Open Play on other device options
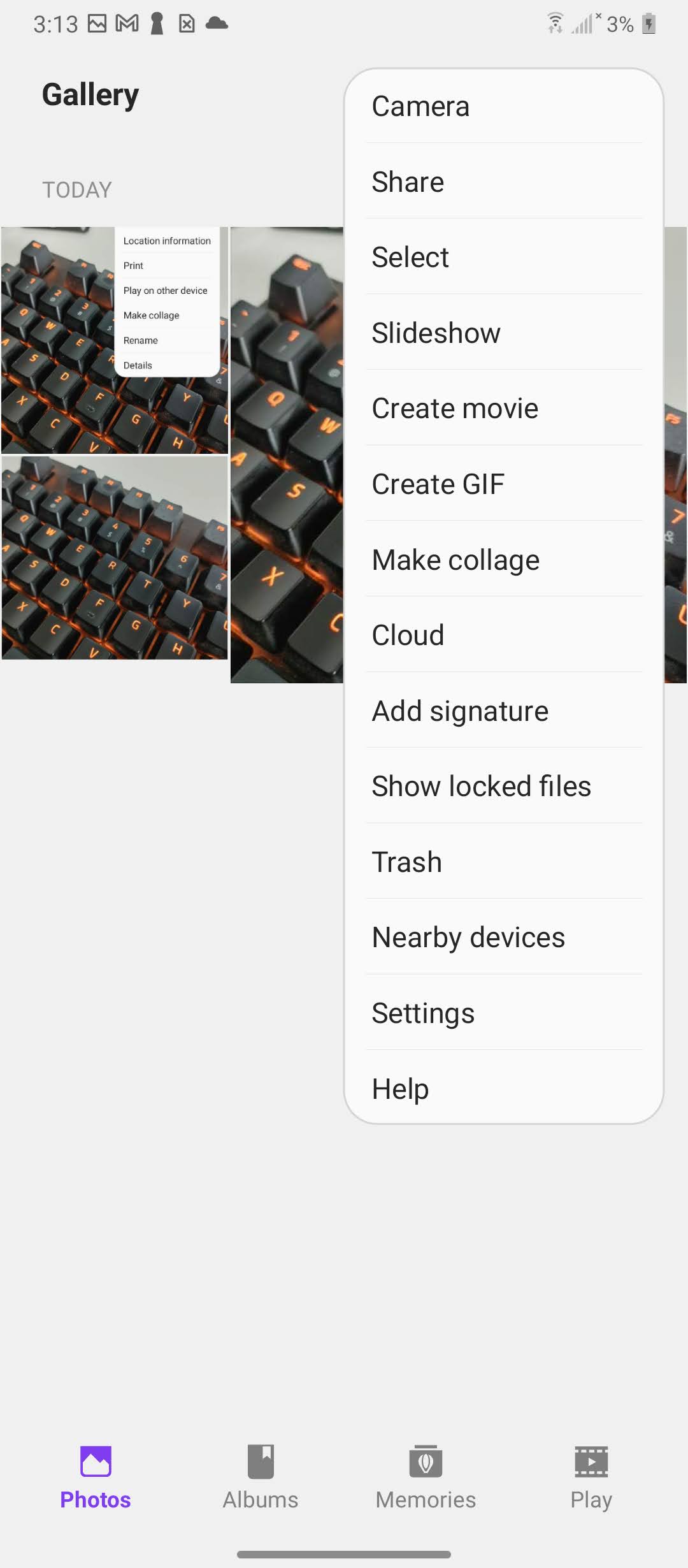 coord(166,290)
